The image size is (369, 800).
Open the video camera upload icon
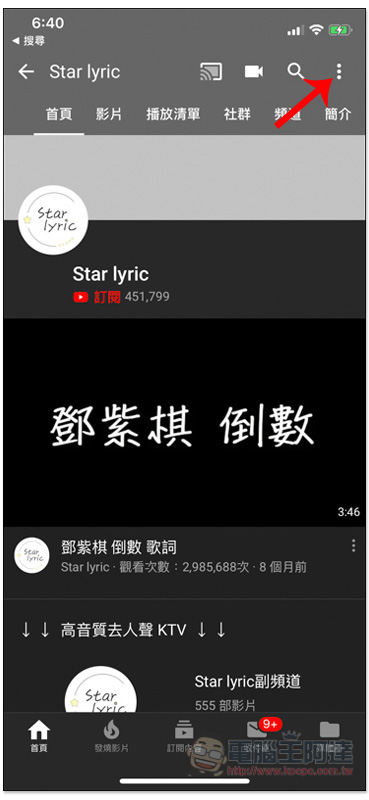[x=254, y=72]
